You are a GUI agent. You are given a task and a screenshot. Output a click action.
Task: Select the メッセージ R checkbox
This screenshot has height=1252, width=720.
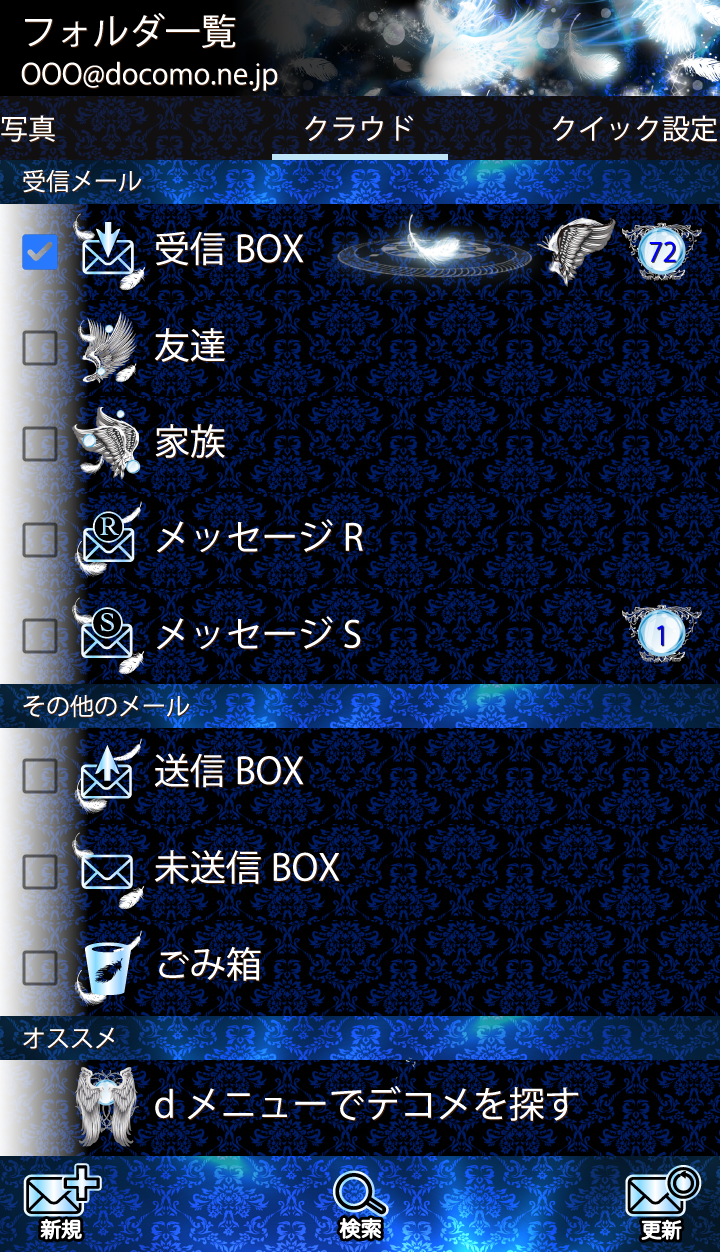pos(40,540)
